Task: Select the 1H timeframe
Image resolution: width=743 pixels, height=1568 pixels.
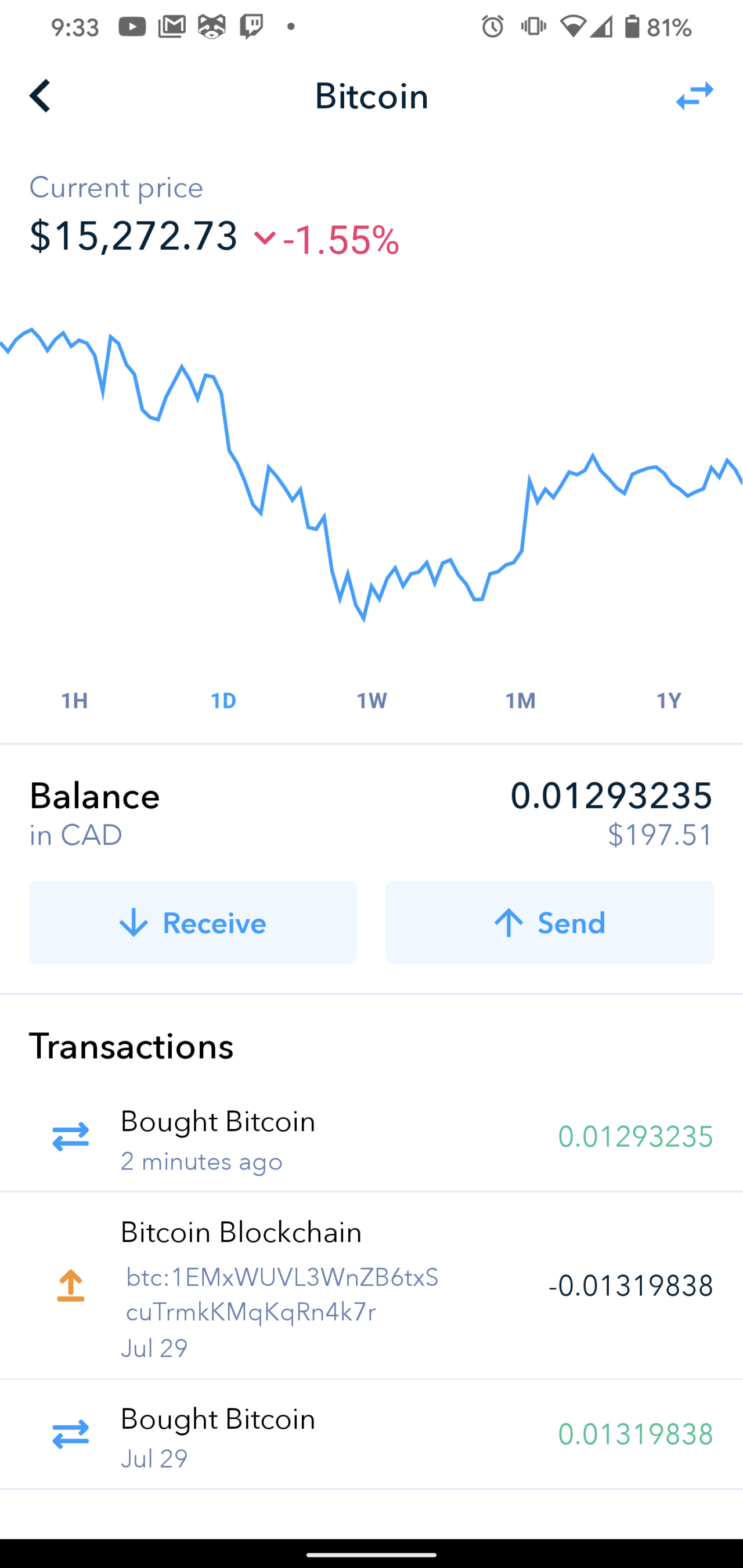Action: 73,700
